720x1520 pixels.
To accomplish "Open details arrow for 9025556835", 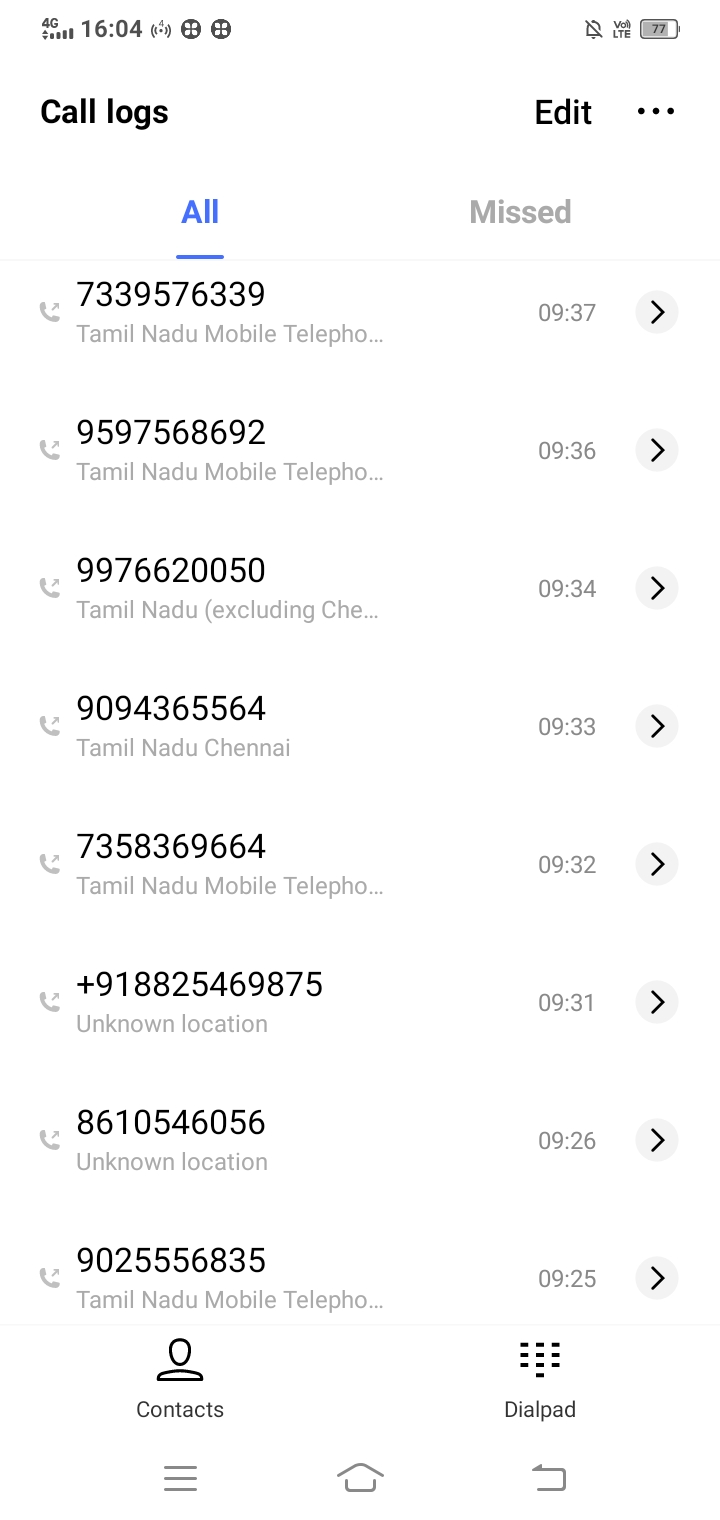I will tap(657, 1278).
